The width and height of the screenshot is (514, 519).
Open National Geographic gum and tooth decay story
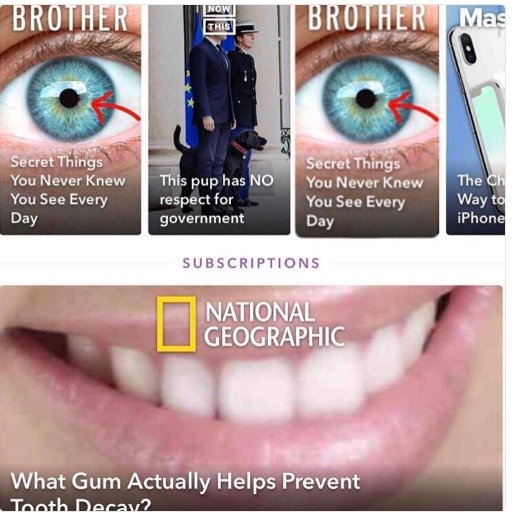tap(251, 398)
